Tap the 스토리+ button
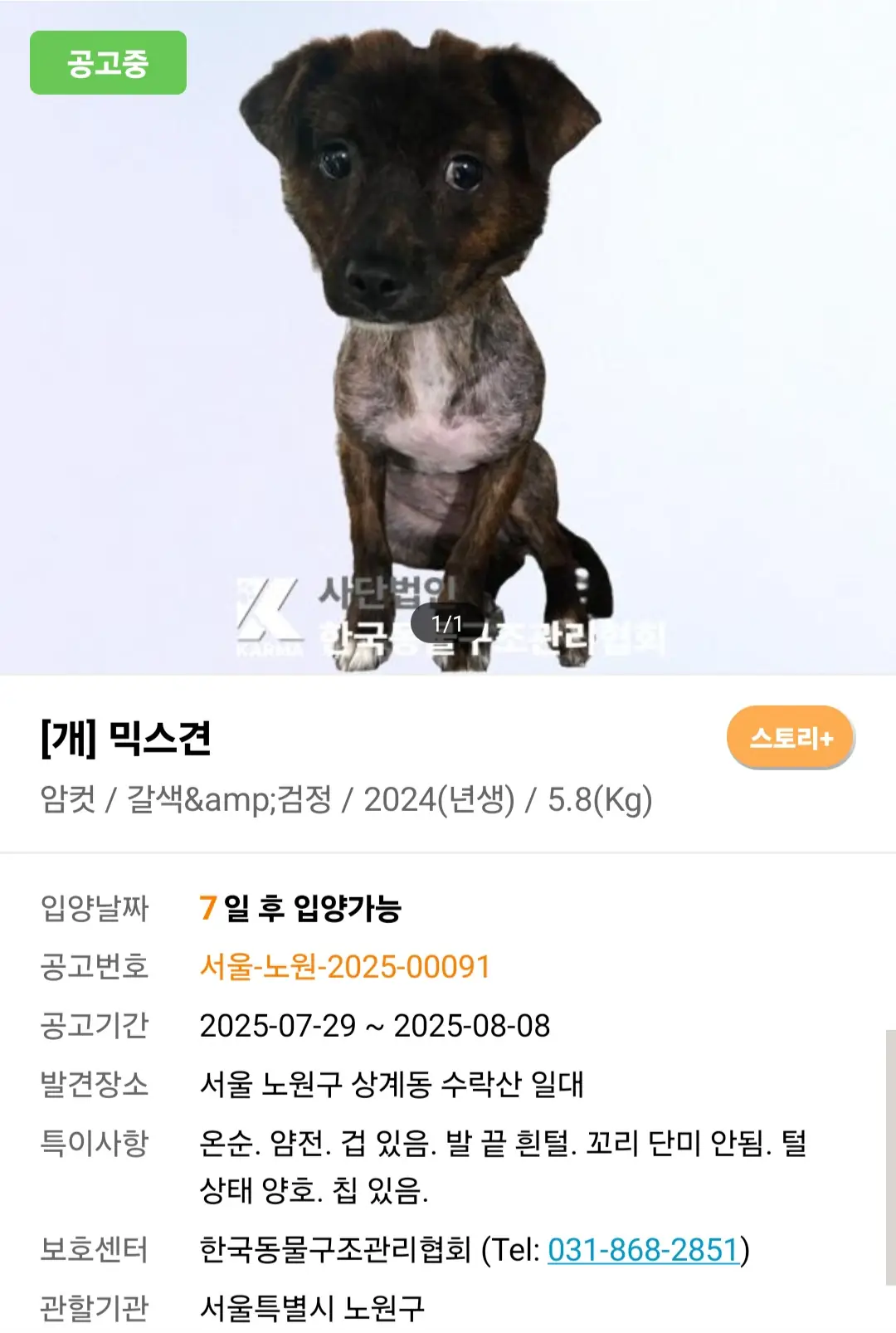This screenshot has height=1333, width=896. pos(790,738)
